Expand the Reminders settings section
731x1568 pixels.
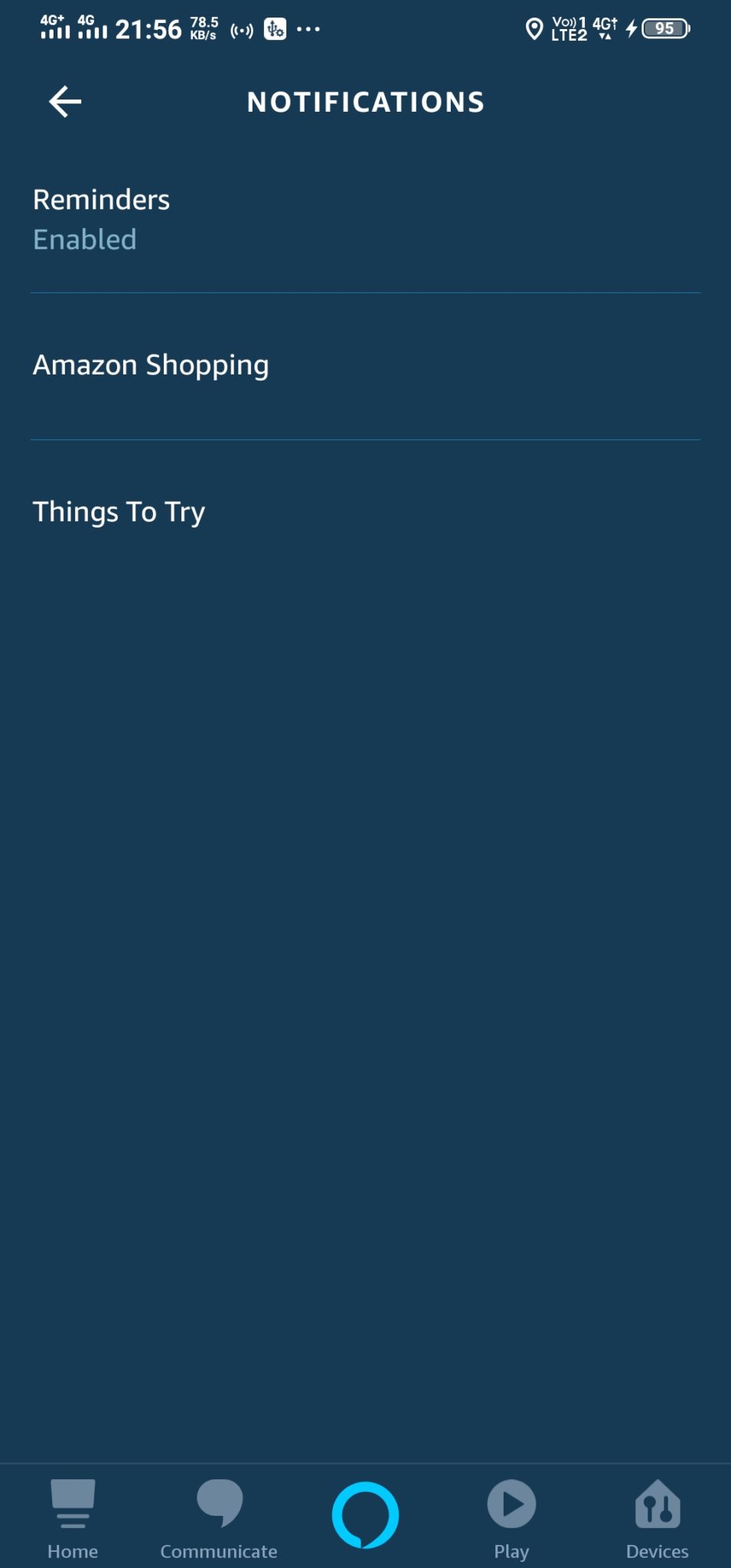pyautogui.click(x=101, y=199)
